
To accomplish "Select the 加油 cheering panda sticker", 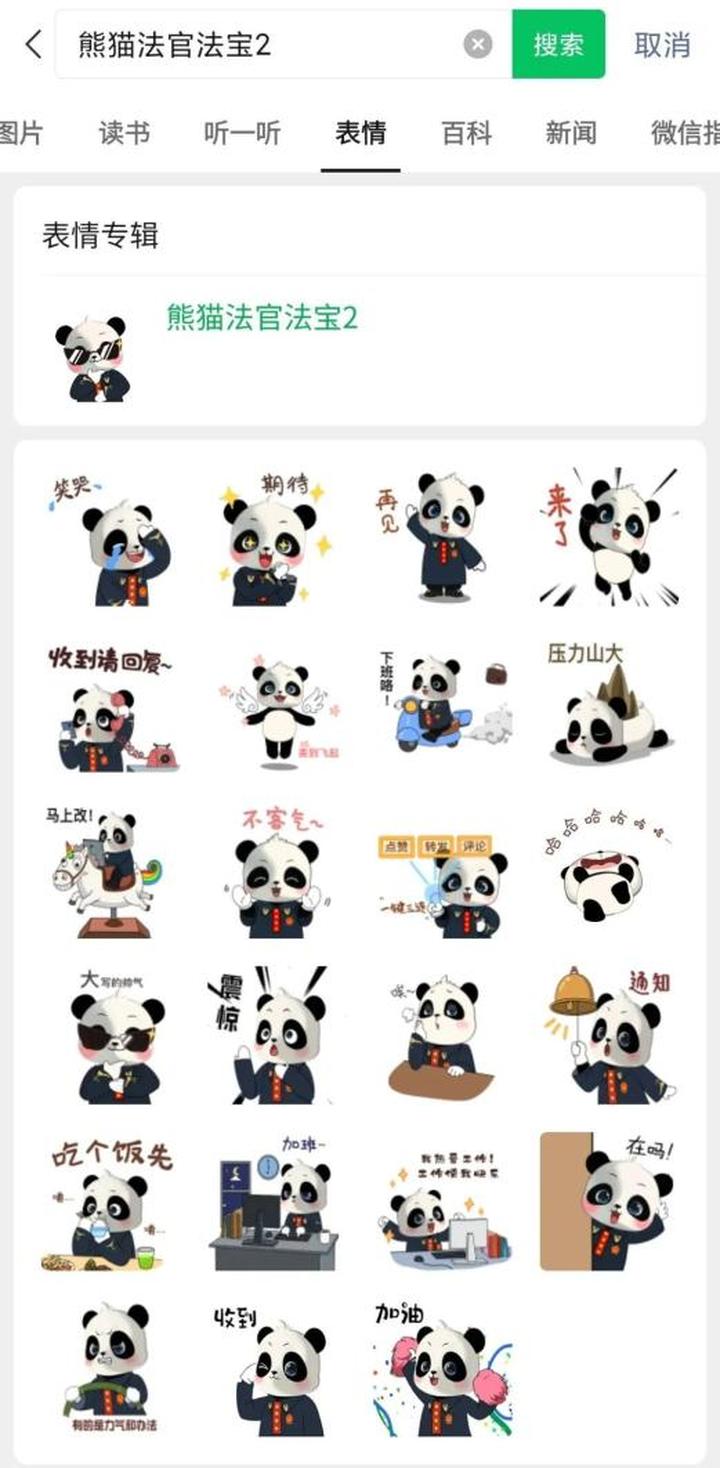I will (x=440, y=1368).
